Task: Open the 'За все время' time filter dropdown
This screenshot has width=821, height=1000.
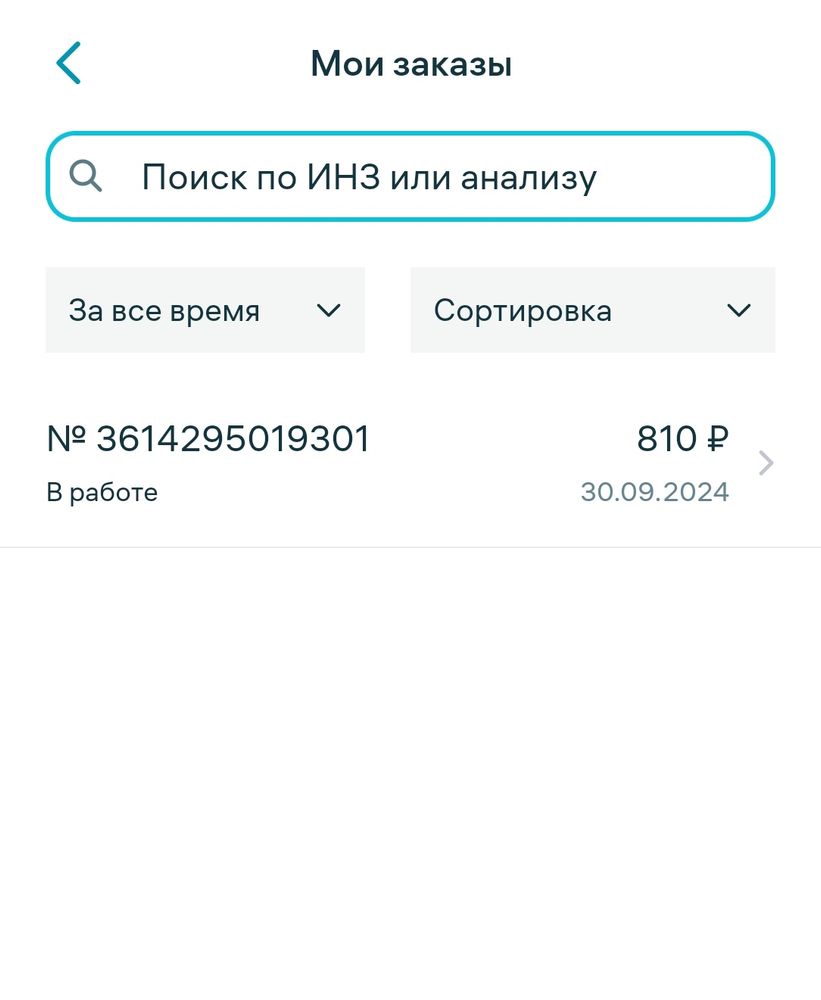Action: pyautogui.click(x=205, y=310)
